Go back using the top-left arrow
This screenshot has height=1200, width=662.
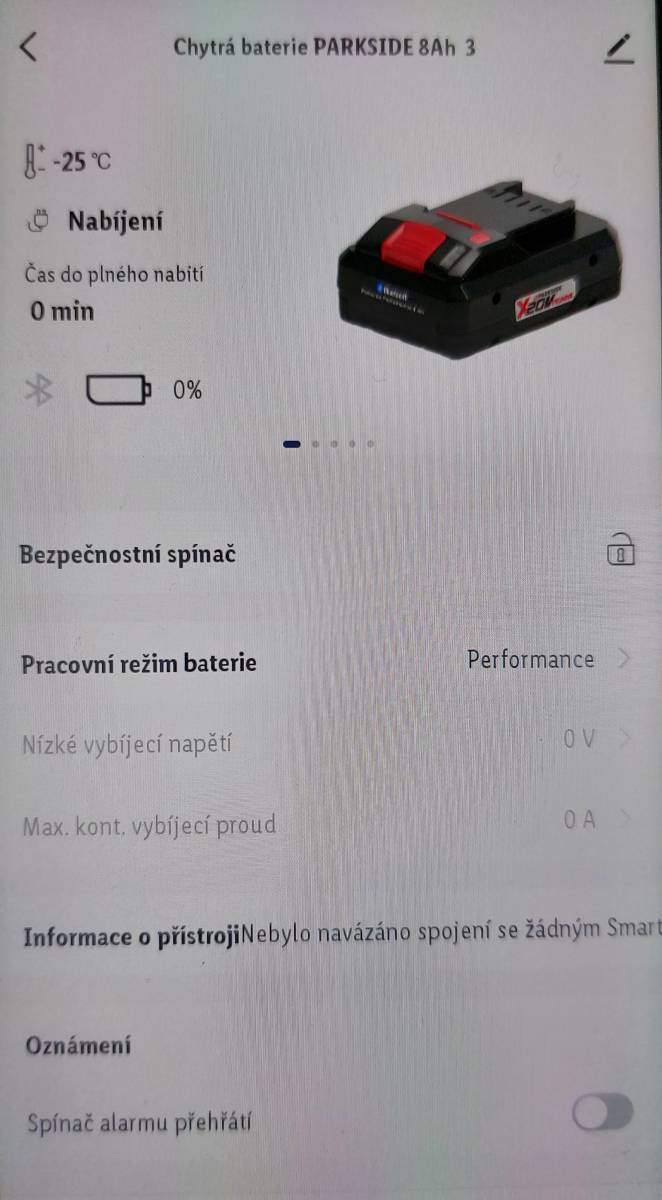(x=28, y=46)
